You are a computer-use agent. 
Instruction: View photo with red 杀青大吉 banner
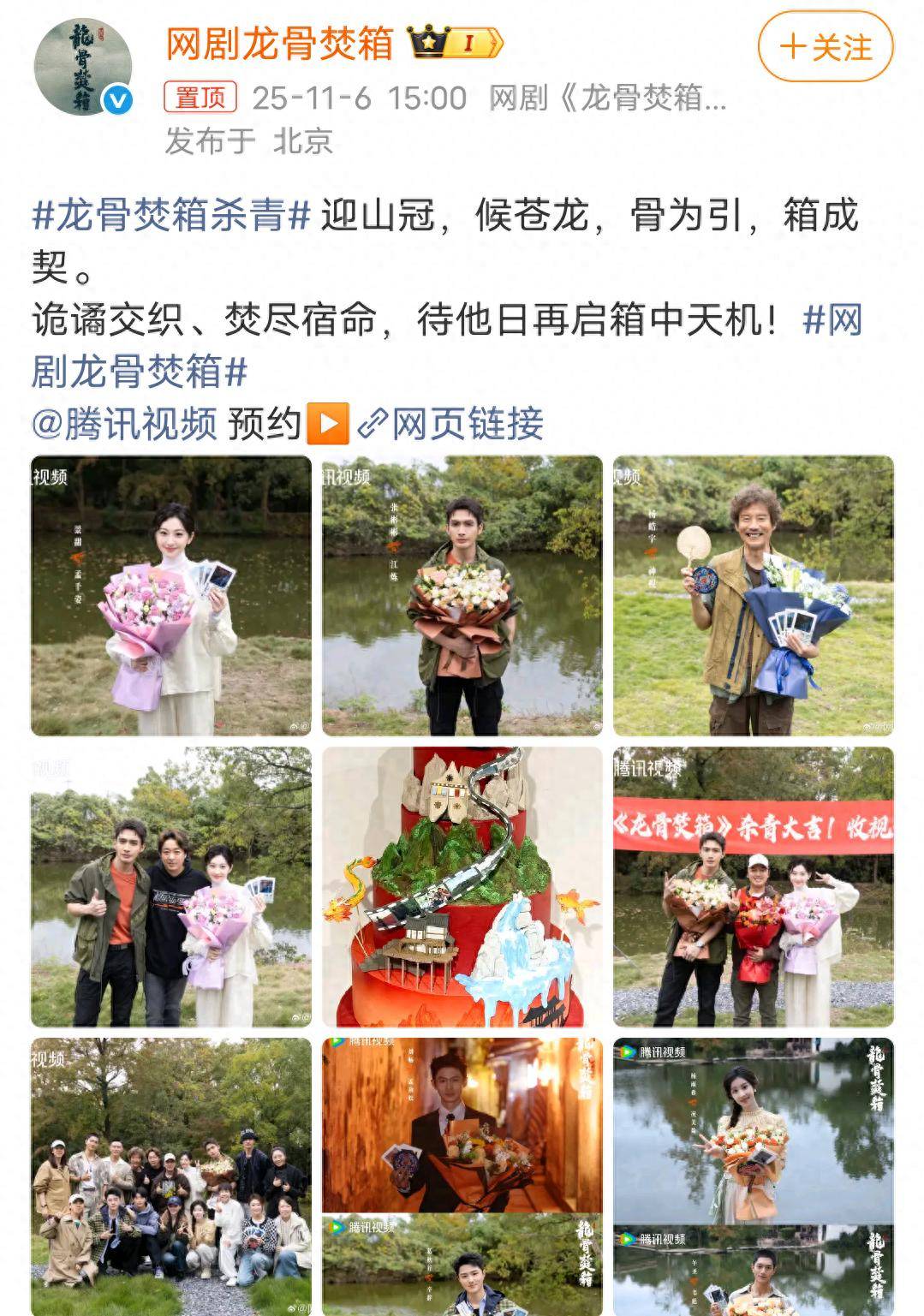coord(753,886)
